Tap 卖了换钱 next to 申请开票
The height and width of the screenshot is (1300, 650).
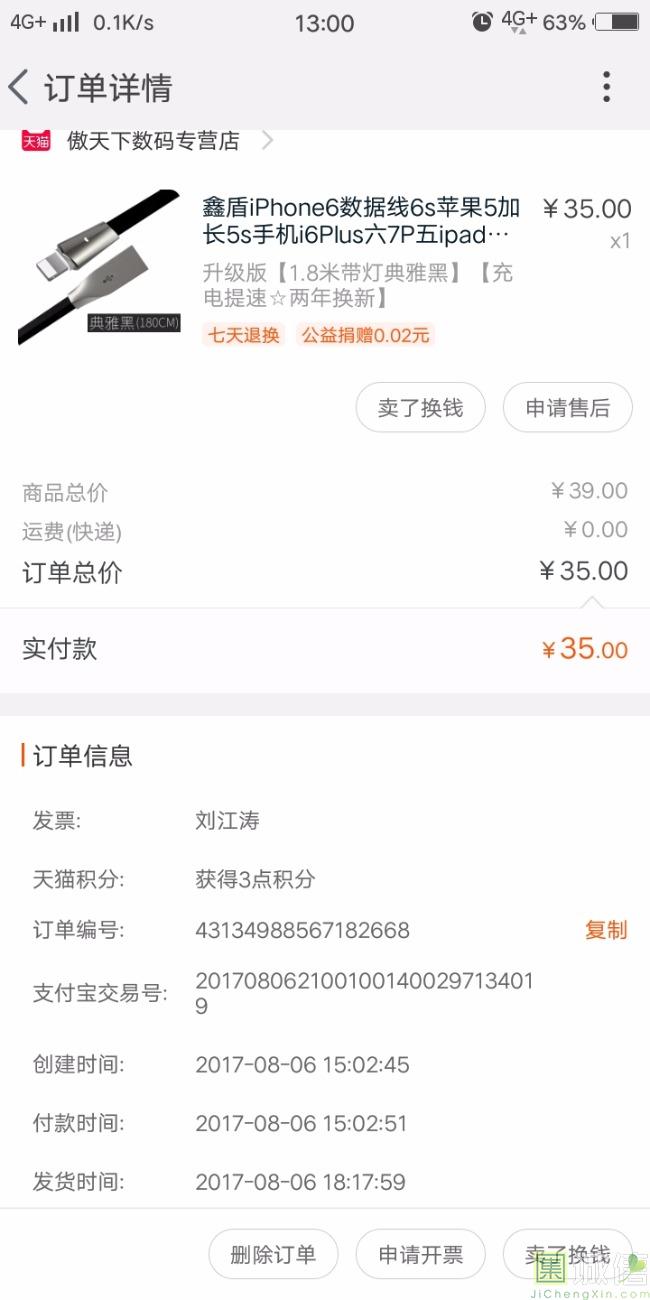[567, 1255]
